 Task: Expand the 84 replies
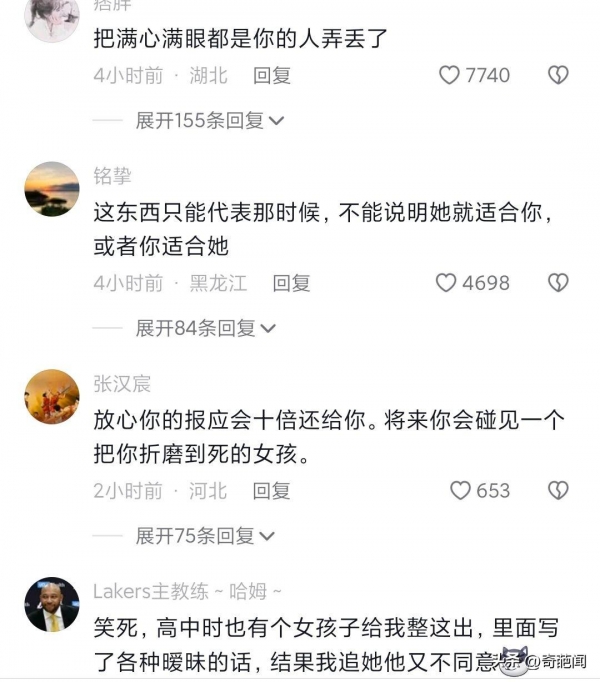pos(206,328)
